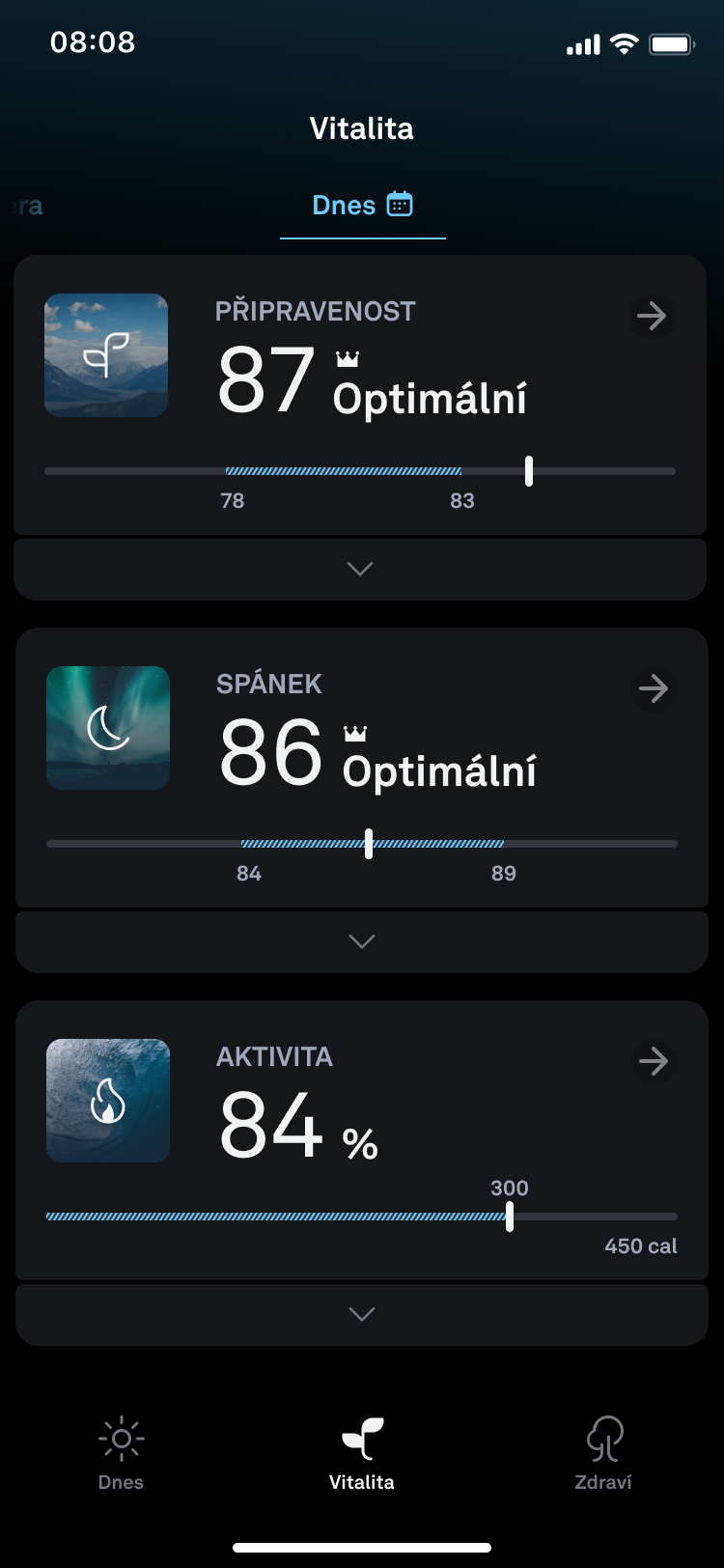The height and width of the screenshot is (1568, 724).
Task: Switch to the previous day tab
Action: (27, 206)
